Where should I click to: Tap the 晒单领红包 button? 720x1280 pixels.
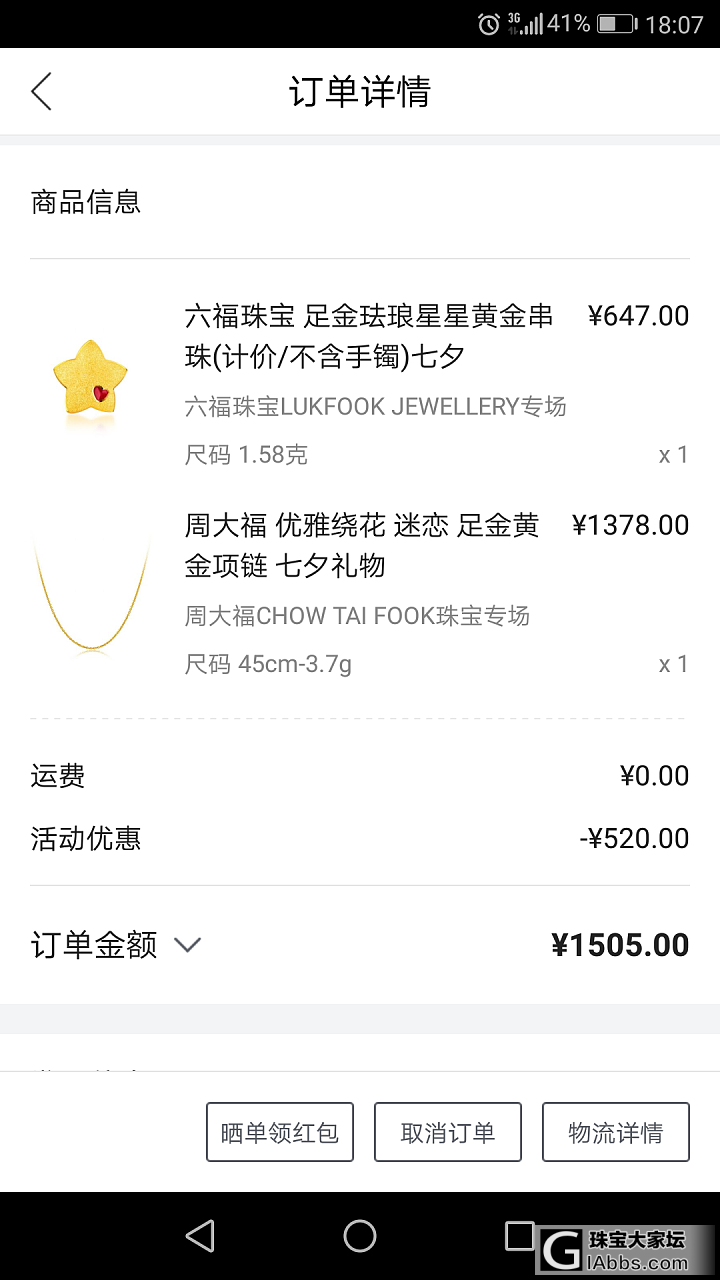tap(280, 1132)
